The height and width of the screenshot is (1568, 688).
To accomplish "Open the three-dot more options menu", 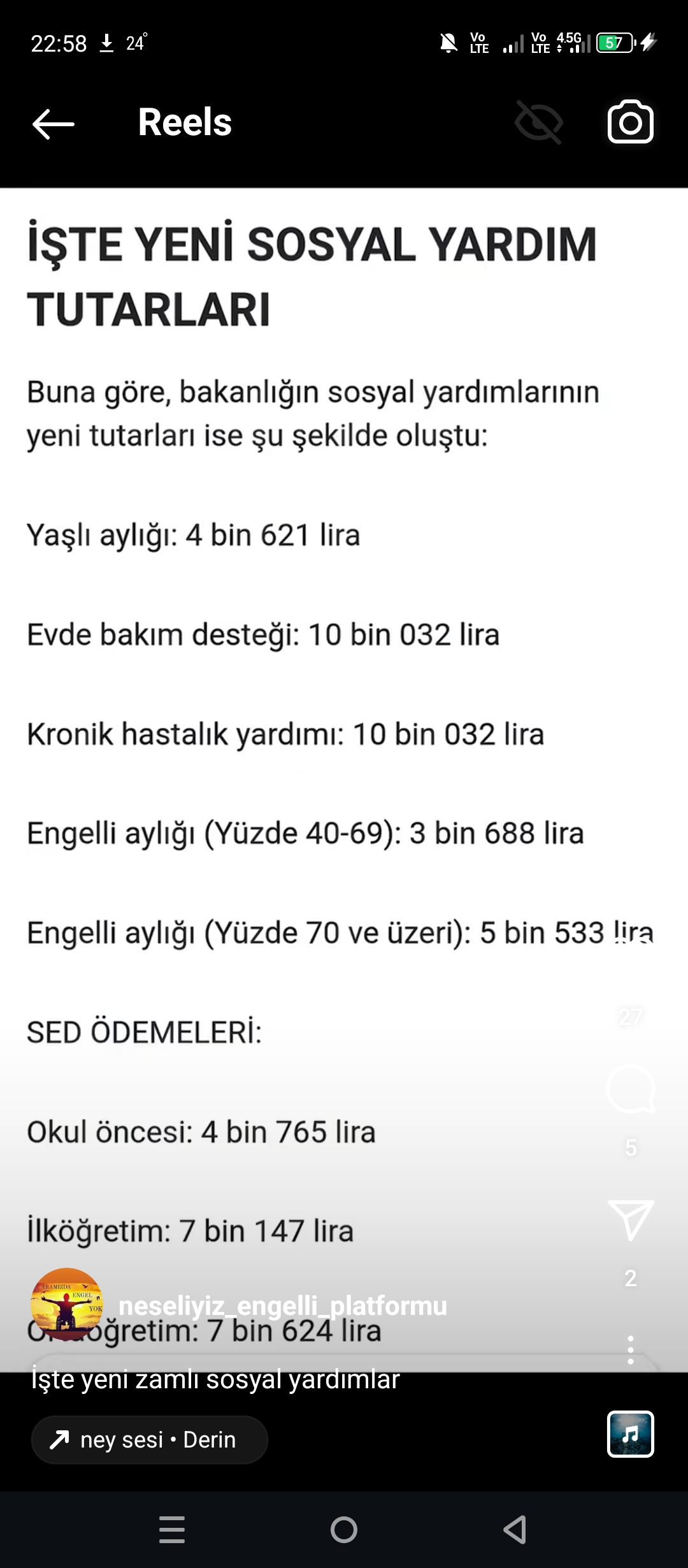I will pyautogui.click(x=631, y=1350).
